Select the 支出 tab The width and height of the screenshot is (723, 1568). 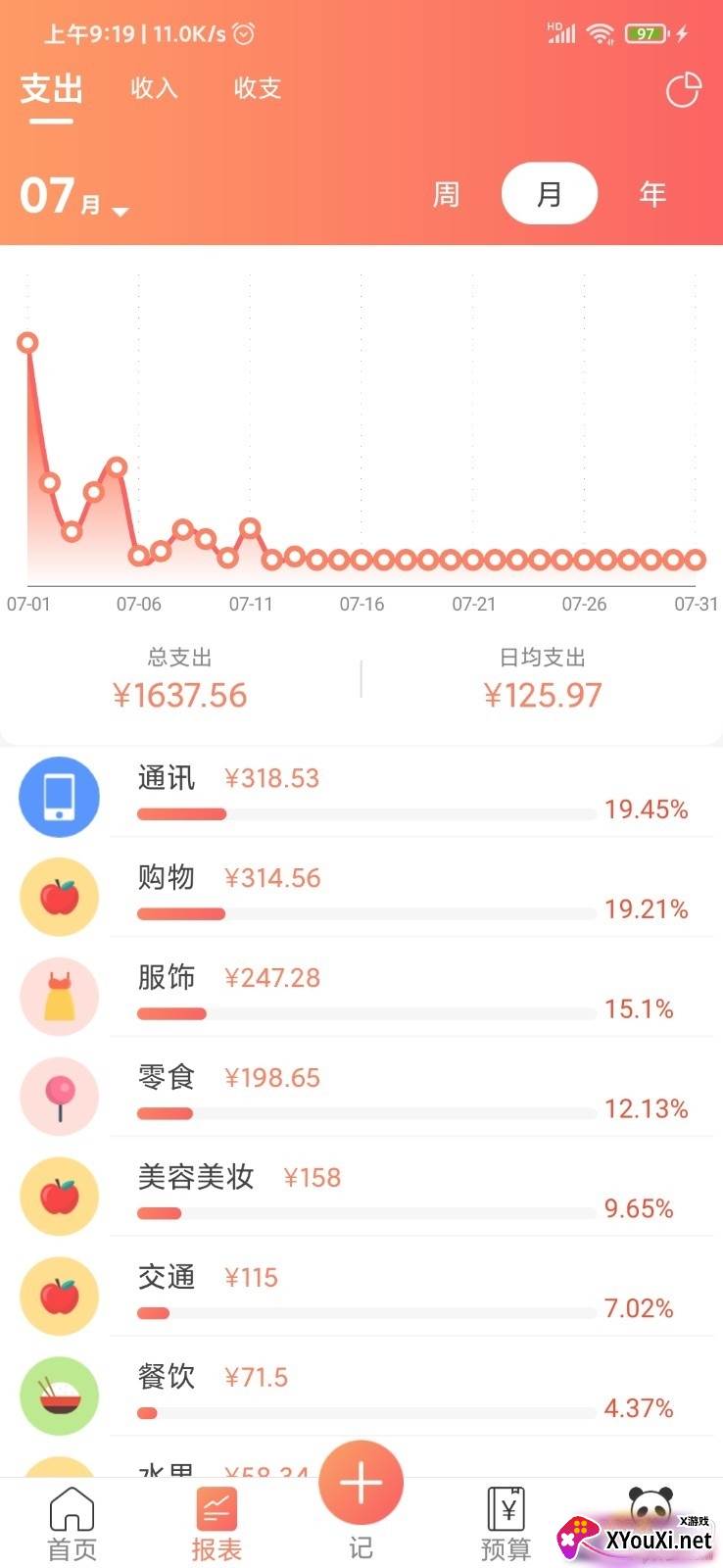(51, 89)
